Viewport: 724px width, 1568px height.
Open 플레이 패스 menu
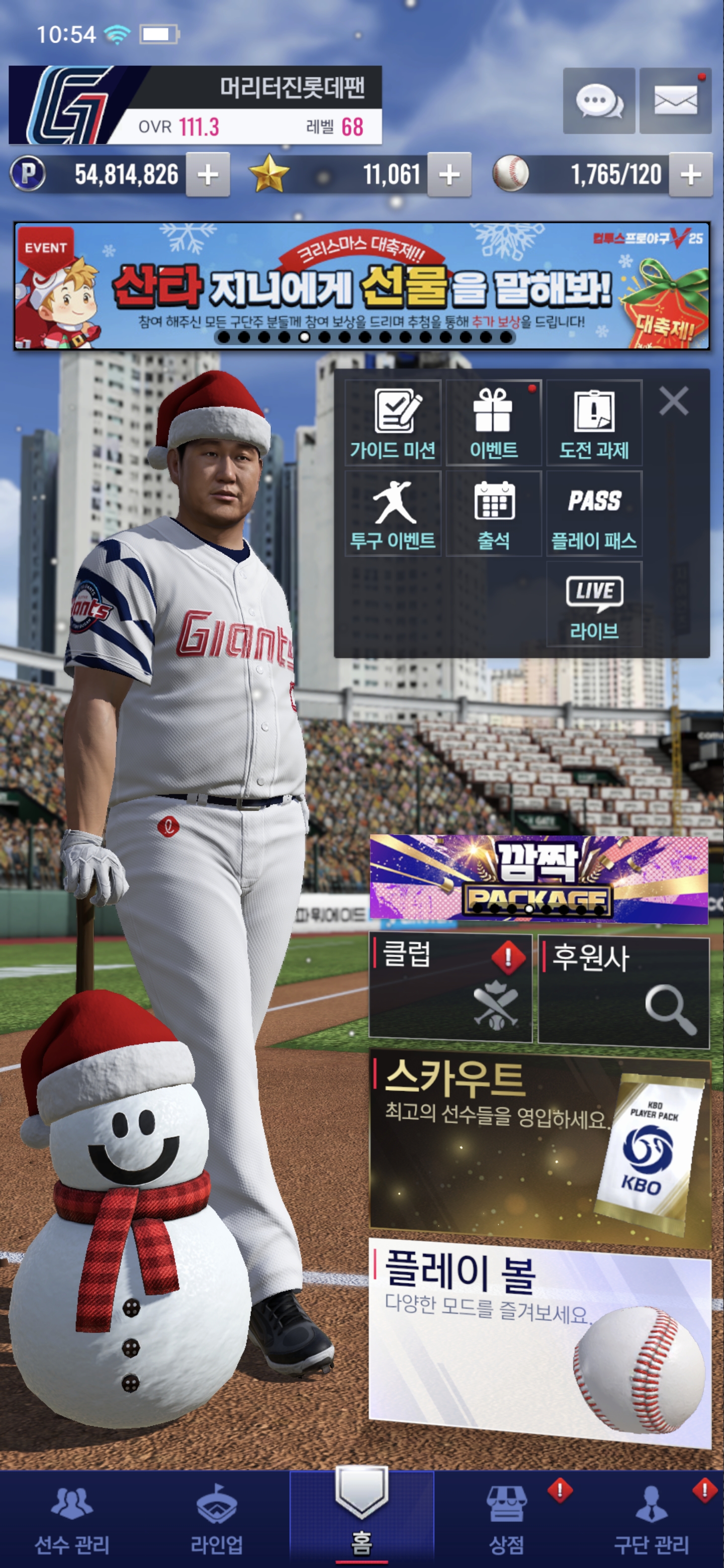[594, 514]
